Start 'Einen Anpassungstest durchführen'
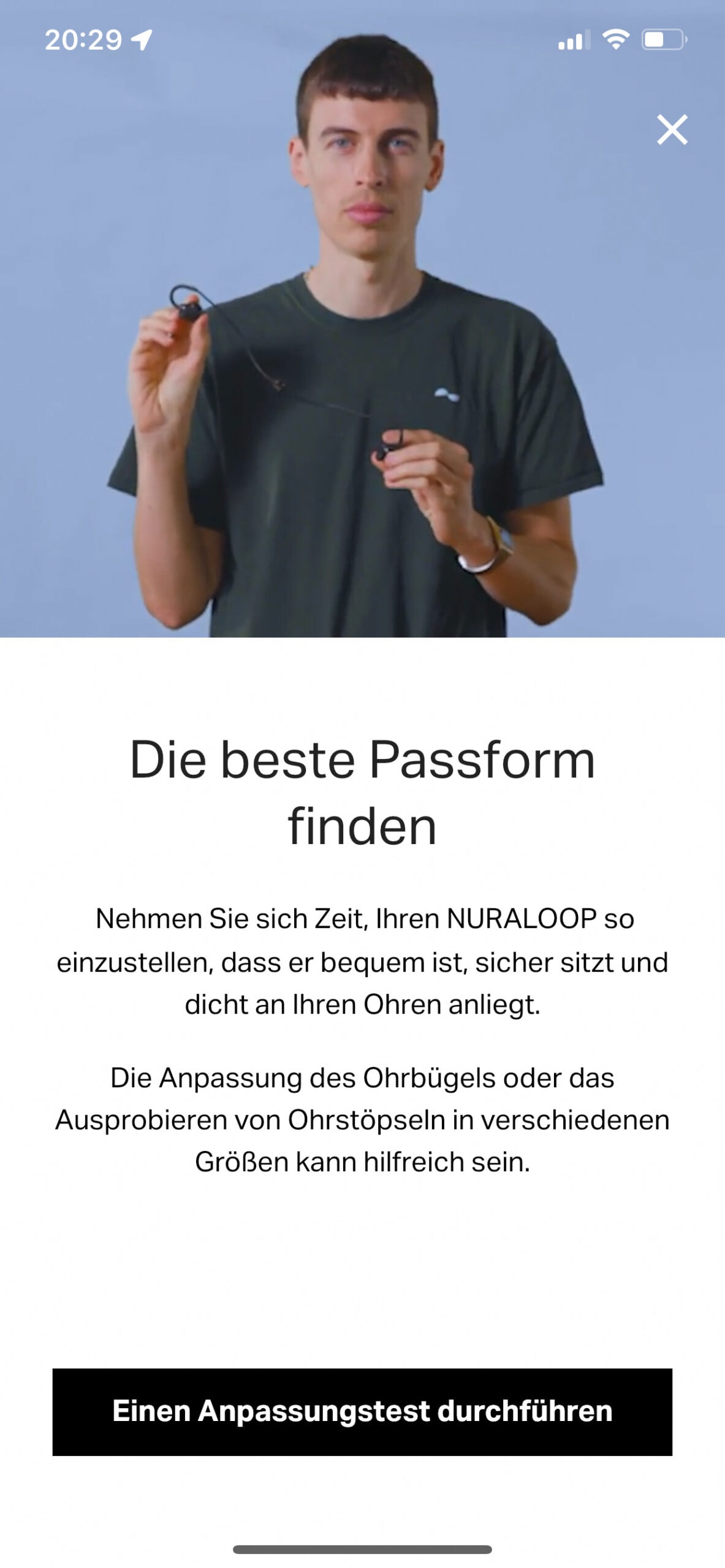This screenshot has width=725, height=1568. coord(362,1411)
